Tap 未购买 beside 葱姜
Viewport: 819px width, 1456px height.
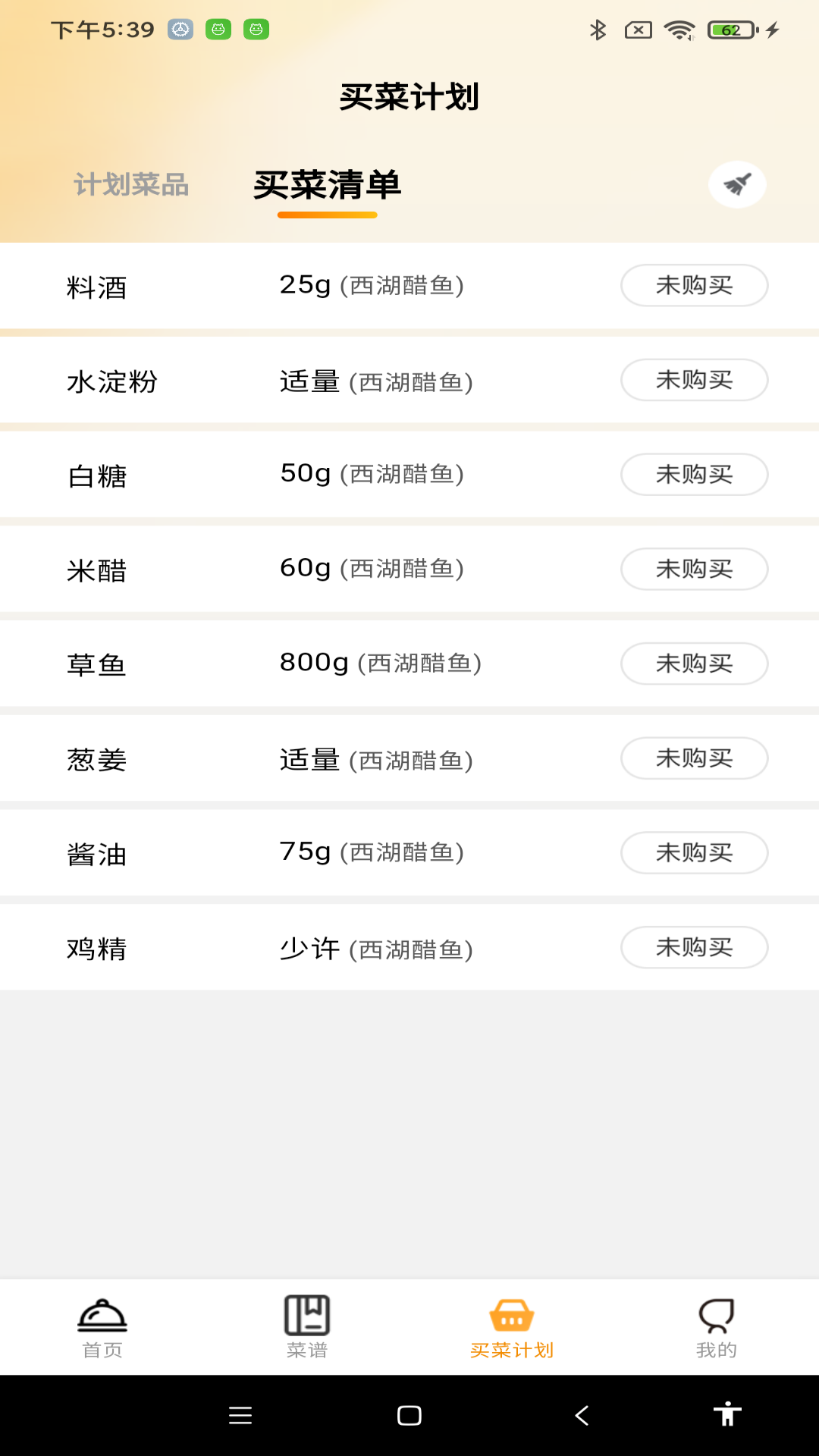pyautogui.click(x=693, y=758)
